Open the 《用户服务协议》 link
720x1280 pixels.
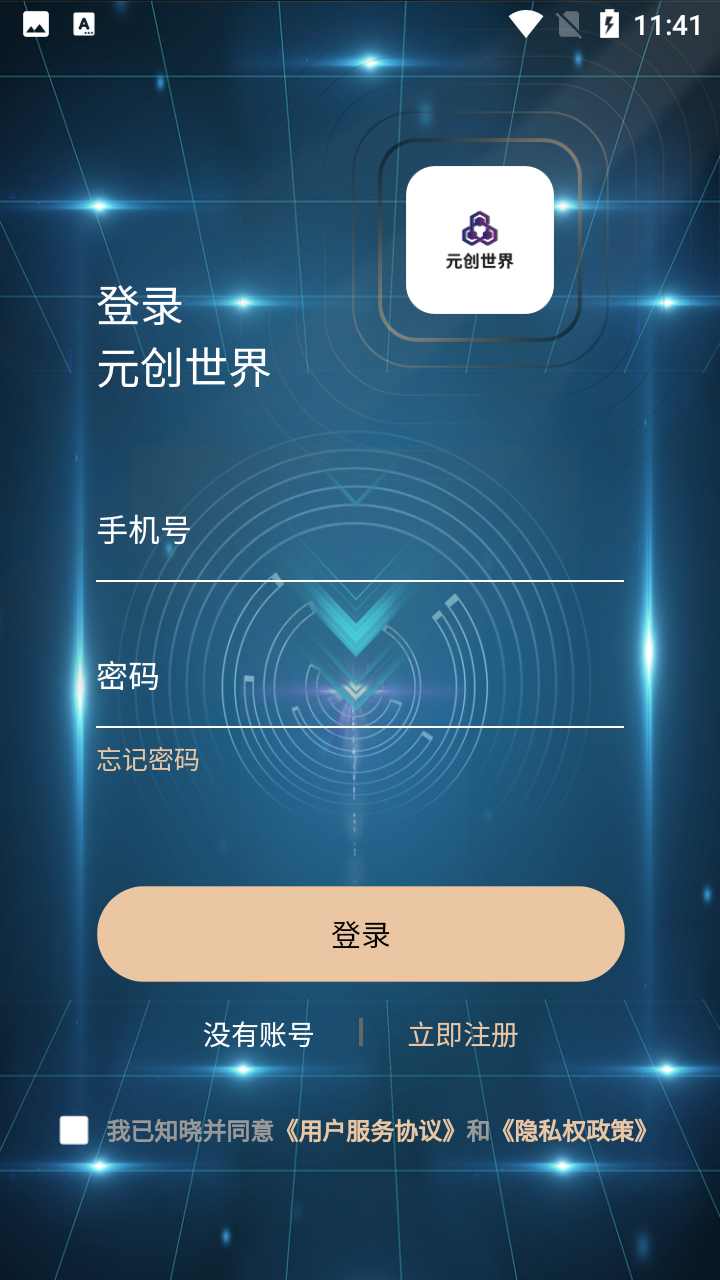pyautogui.click(x=371, y=1131)
